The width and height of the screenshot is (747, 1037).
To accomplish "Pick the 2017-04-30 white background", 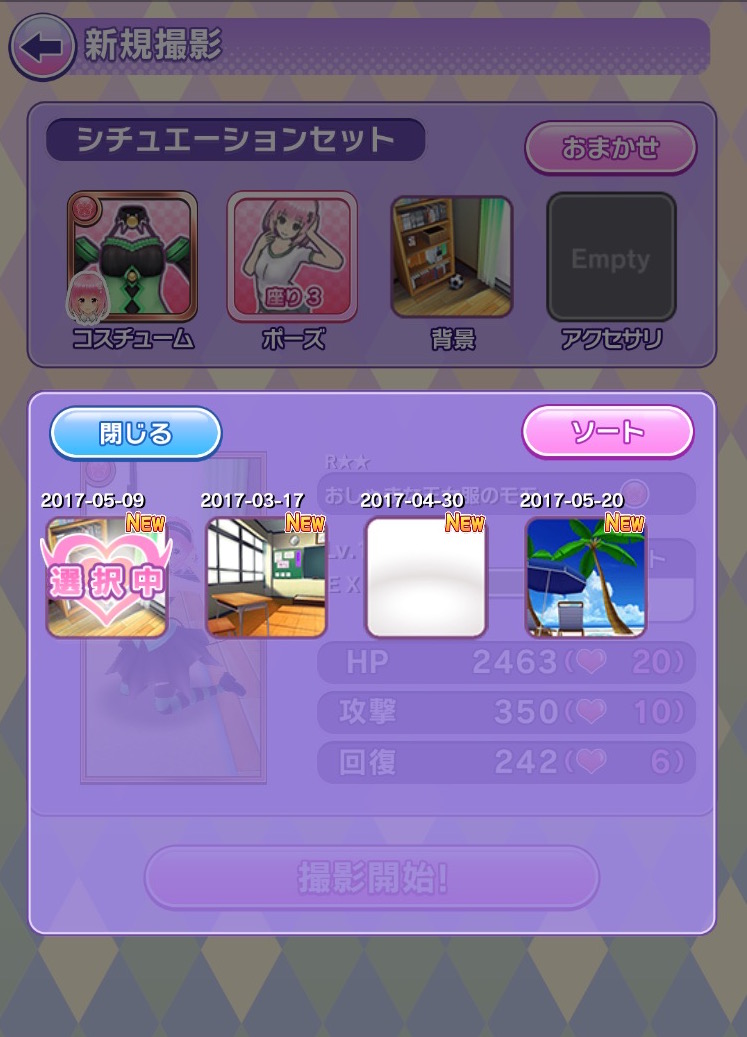I will point(426,577).
